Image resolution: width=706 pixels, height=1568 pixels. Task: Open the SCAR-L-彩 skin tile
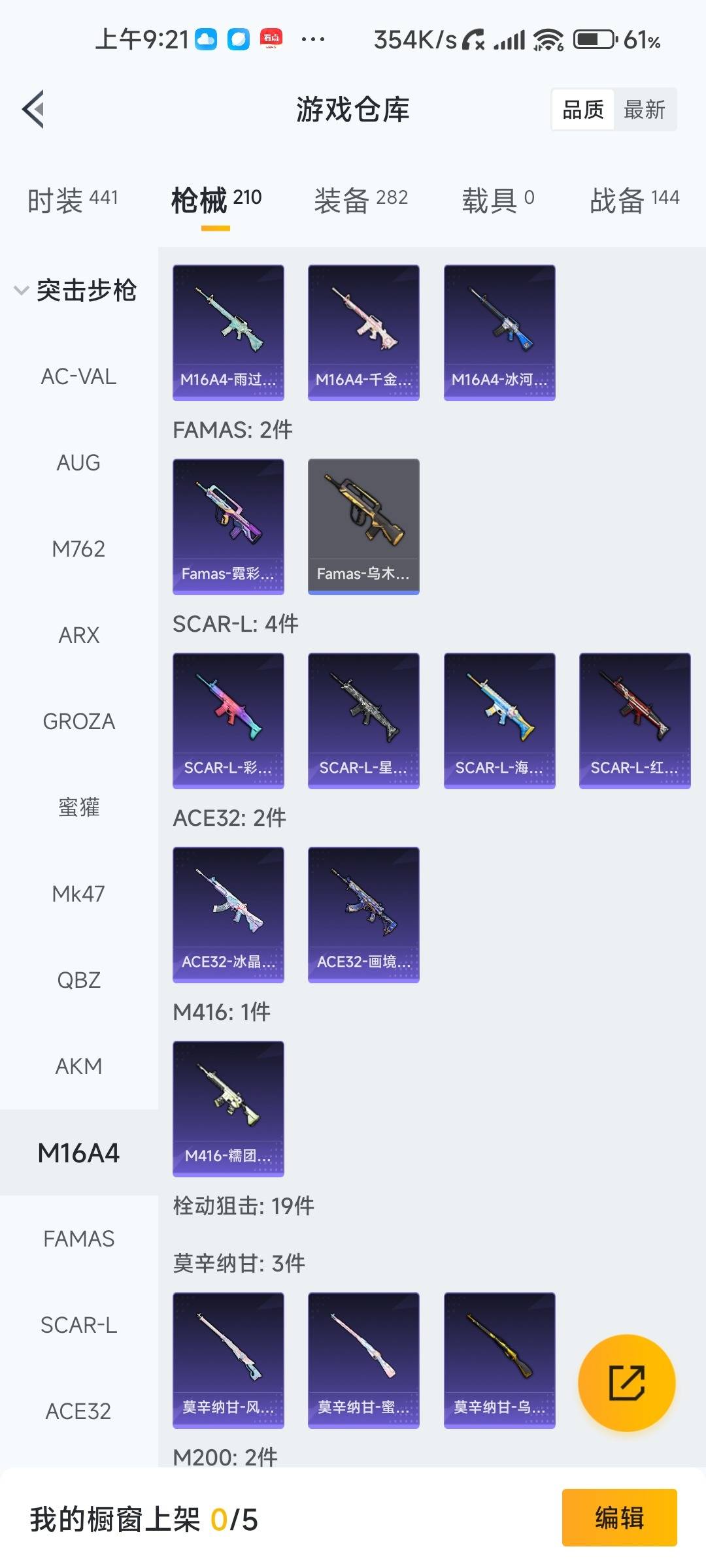(x=228, y=720)
